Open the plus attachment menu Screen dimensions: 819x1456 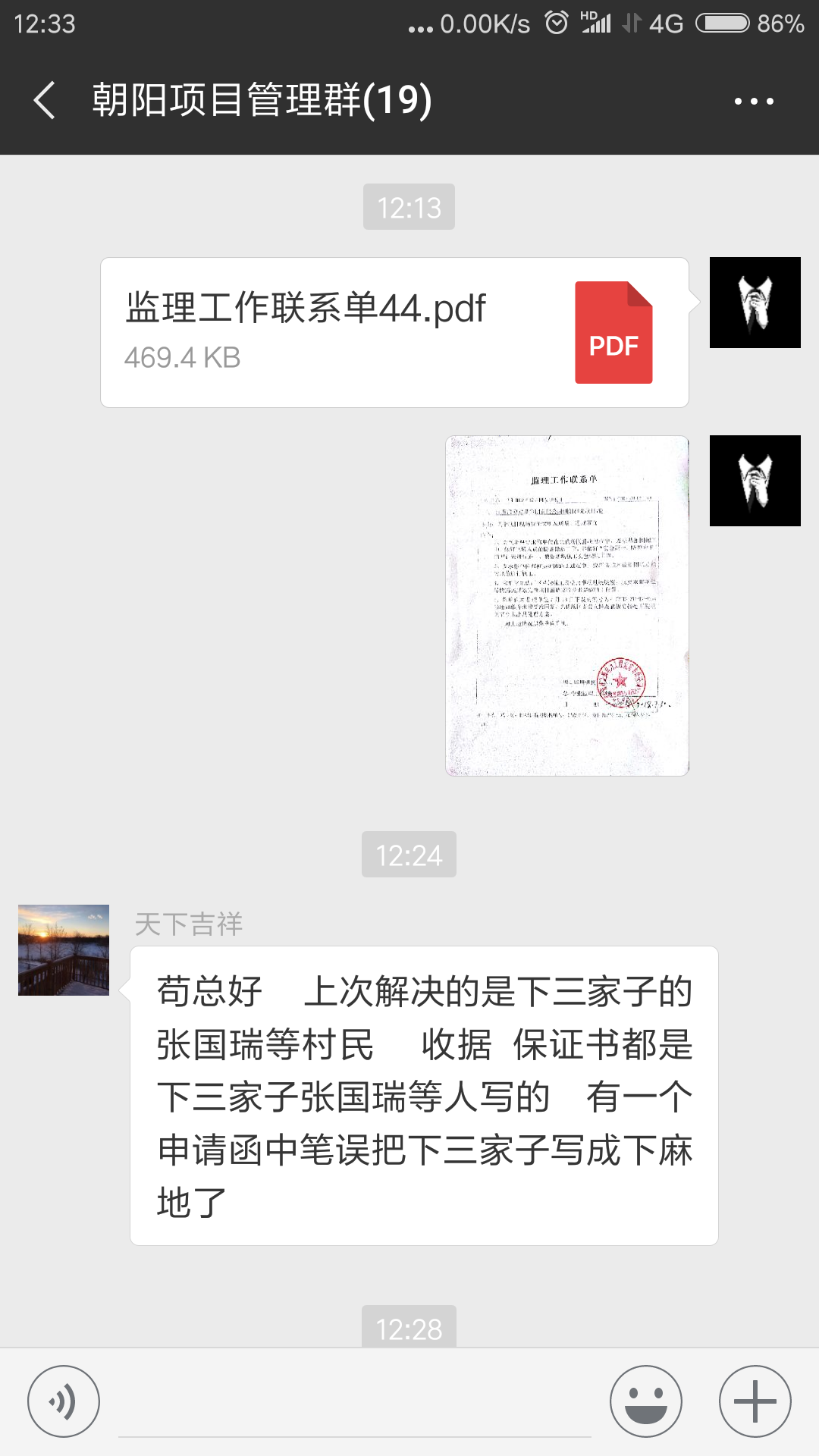pos(755,1401)
